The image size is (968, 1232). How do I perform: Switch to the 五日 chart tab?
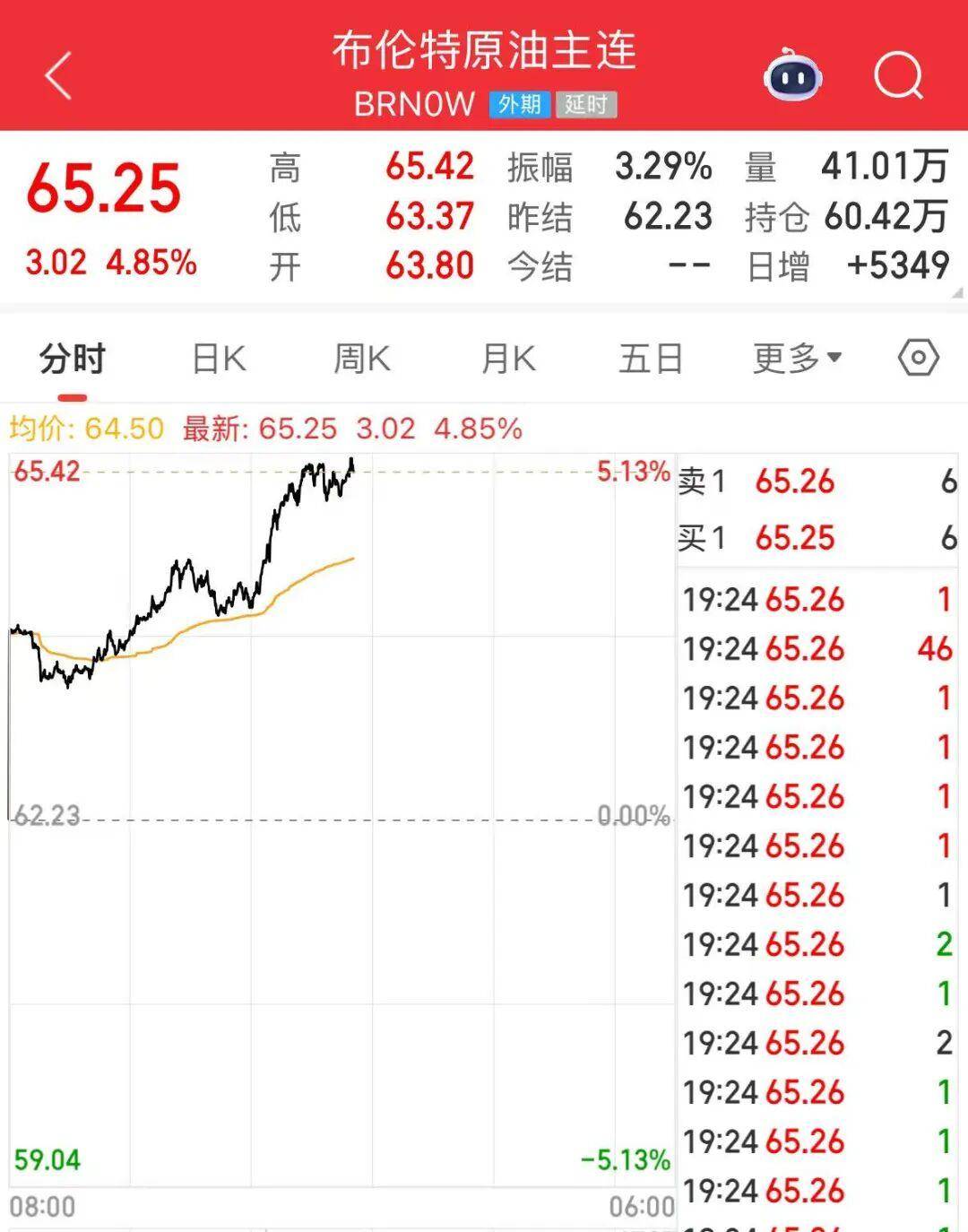click(651, 360)
